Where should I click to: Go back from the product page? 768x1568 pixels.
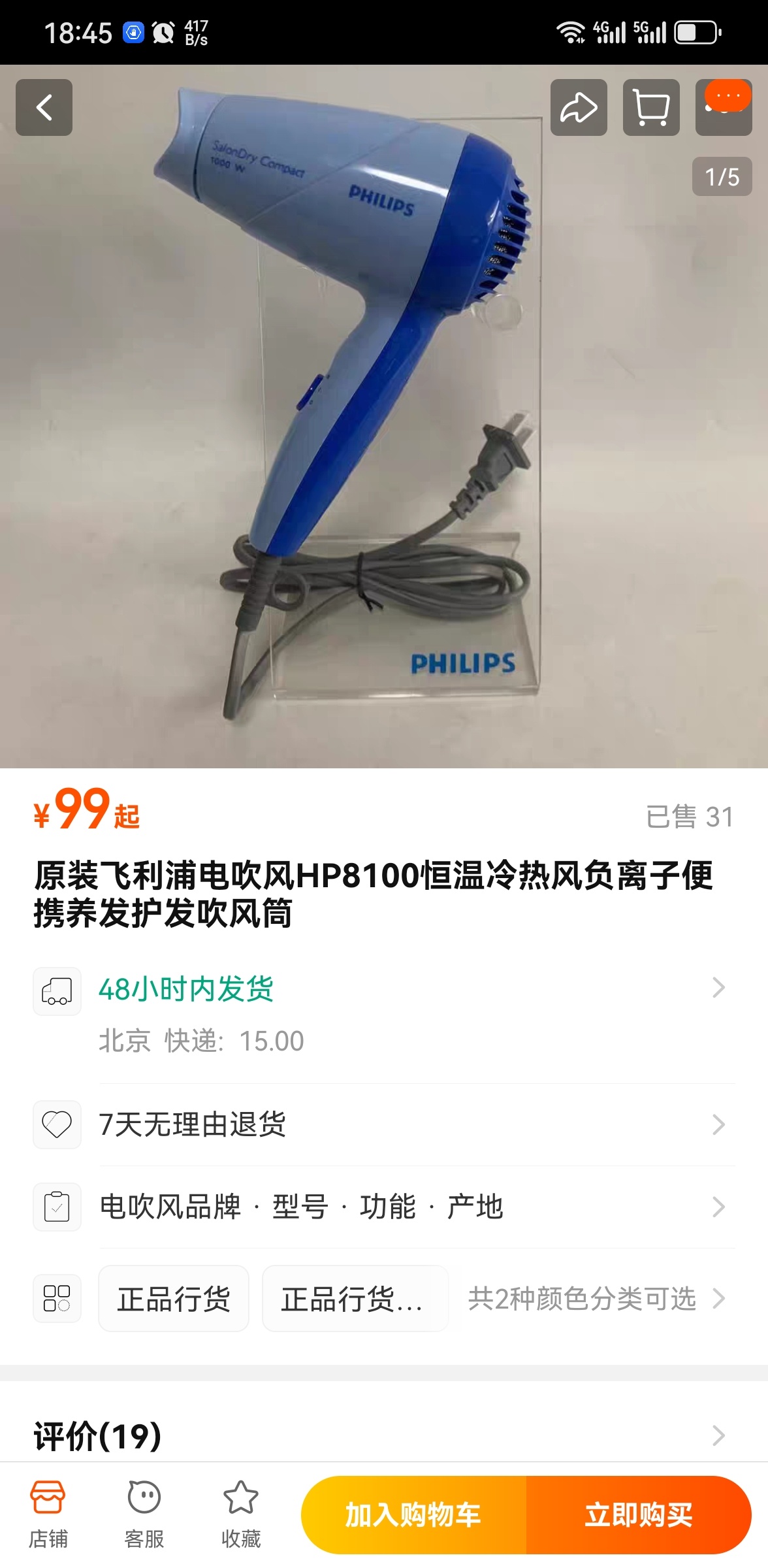(x=44, y=108)
